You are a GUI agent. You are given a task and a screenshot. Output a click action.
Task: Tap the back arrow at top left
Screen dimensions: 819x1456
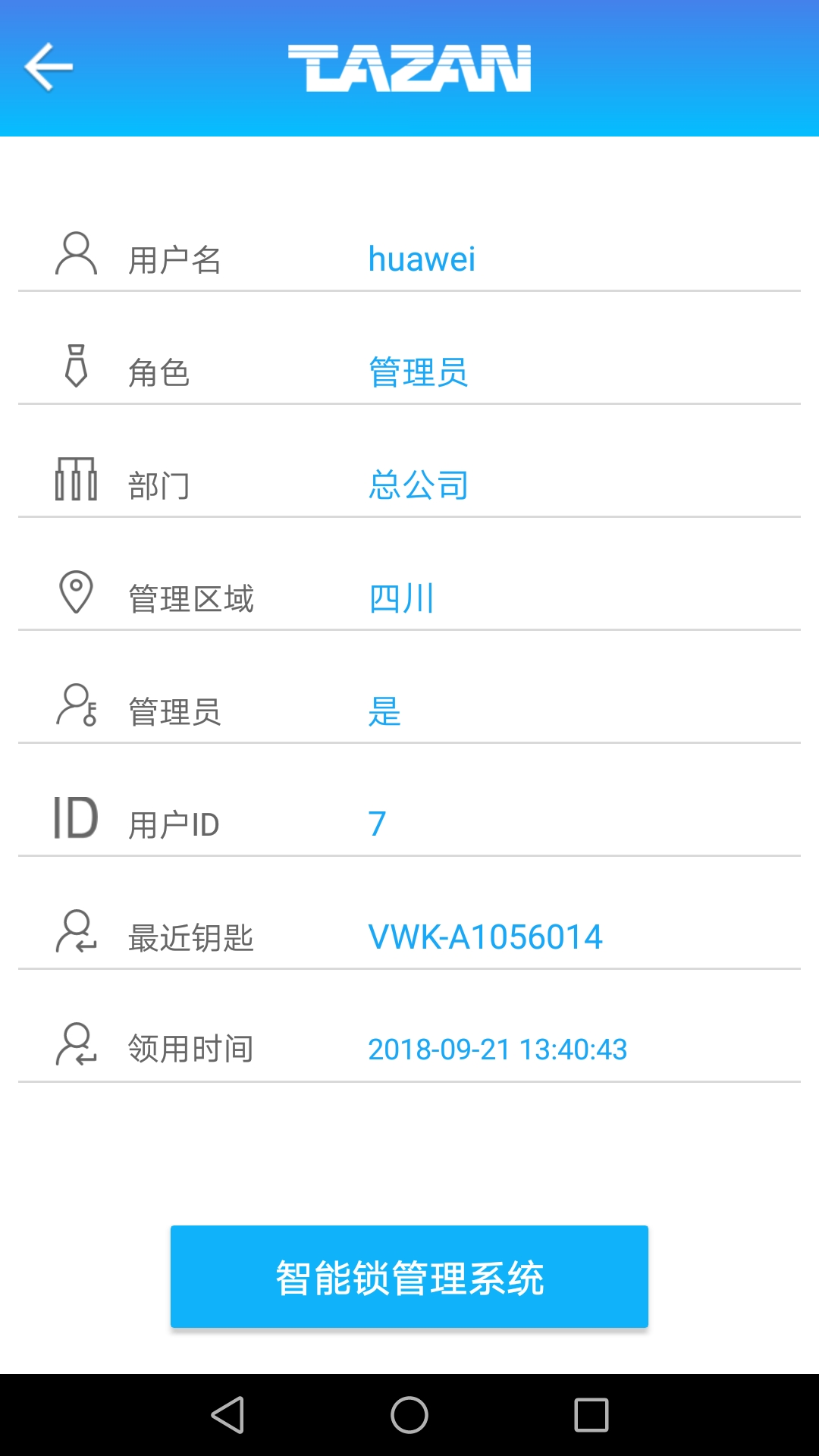click(49, 67)
